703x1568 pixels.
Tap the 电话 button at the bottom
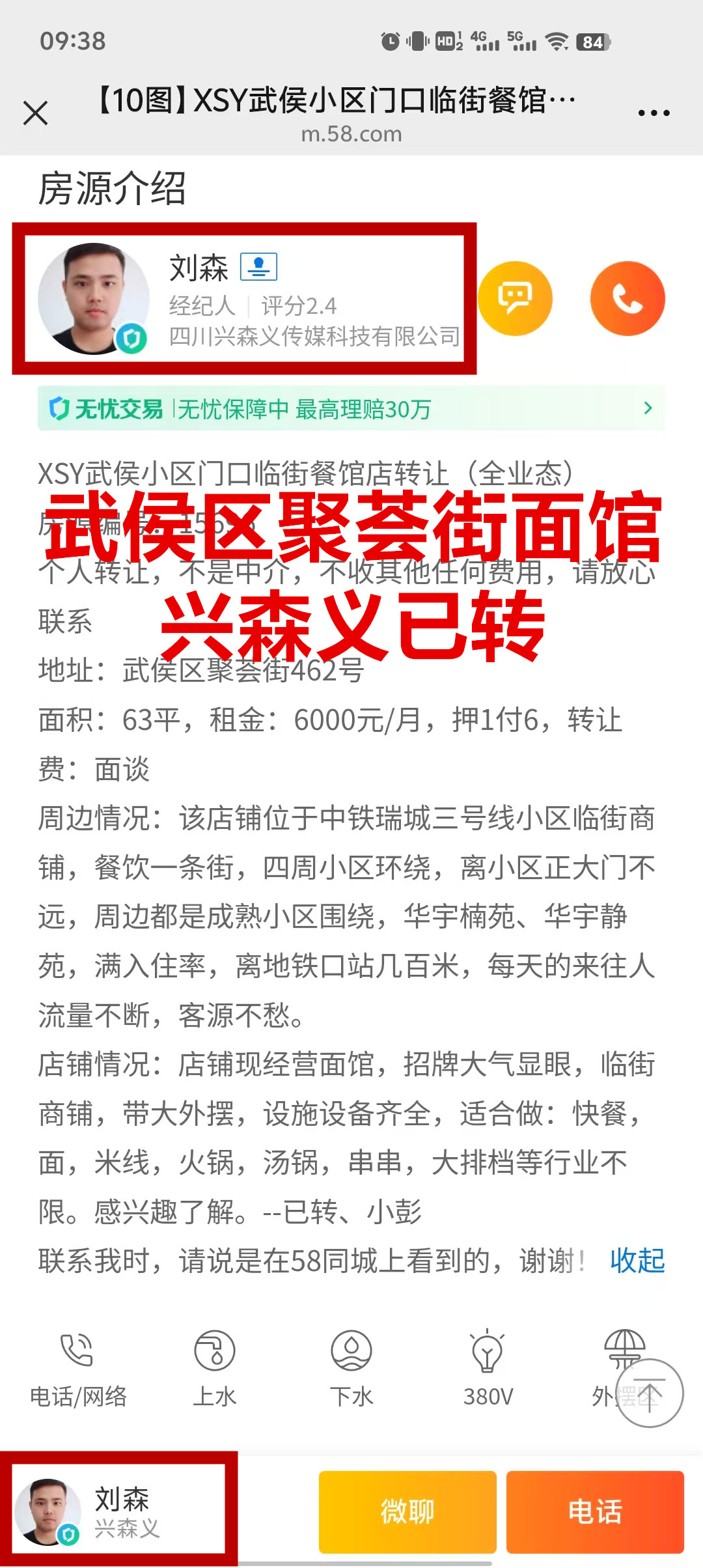click(x=595, y=1512)
